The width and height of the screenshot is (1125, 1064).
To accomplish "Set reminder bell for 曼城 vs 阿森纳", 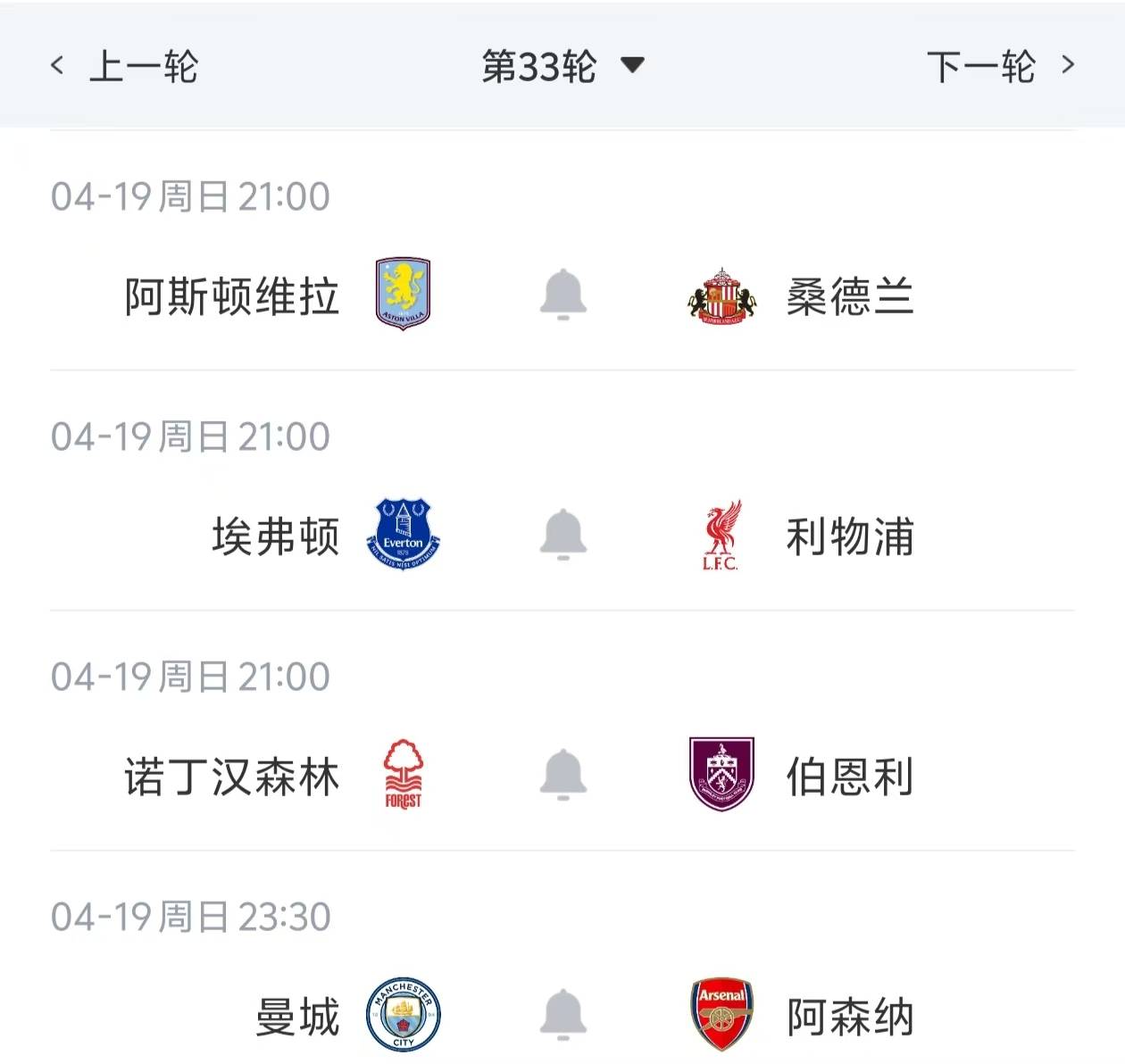I will (x=562, y=1015).
